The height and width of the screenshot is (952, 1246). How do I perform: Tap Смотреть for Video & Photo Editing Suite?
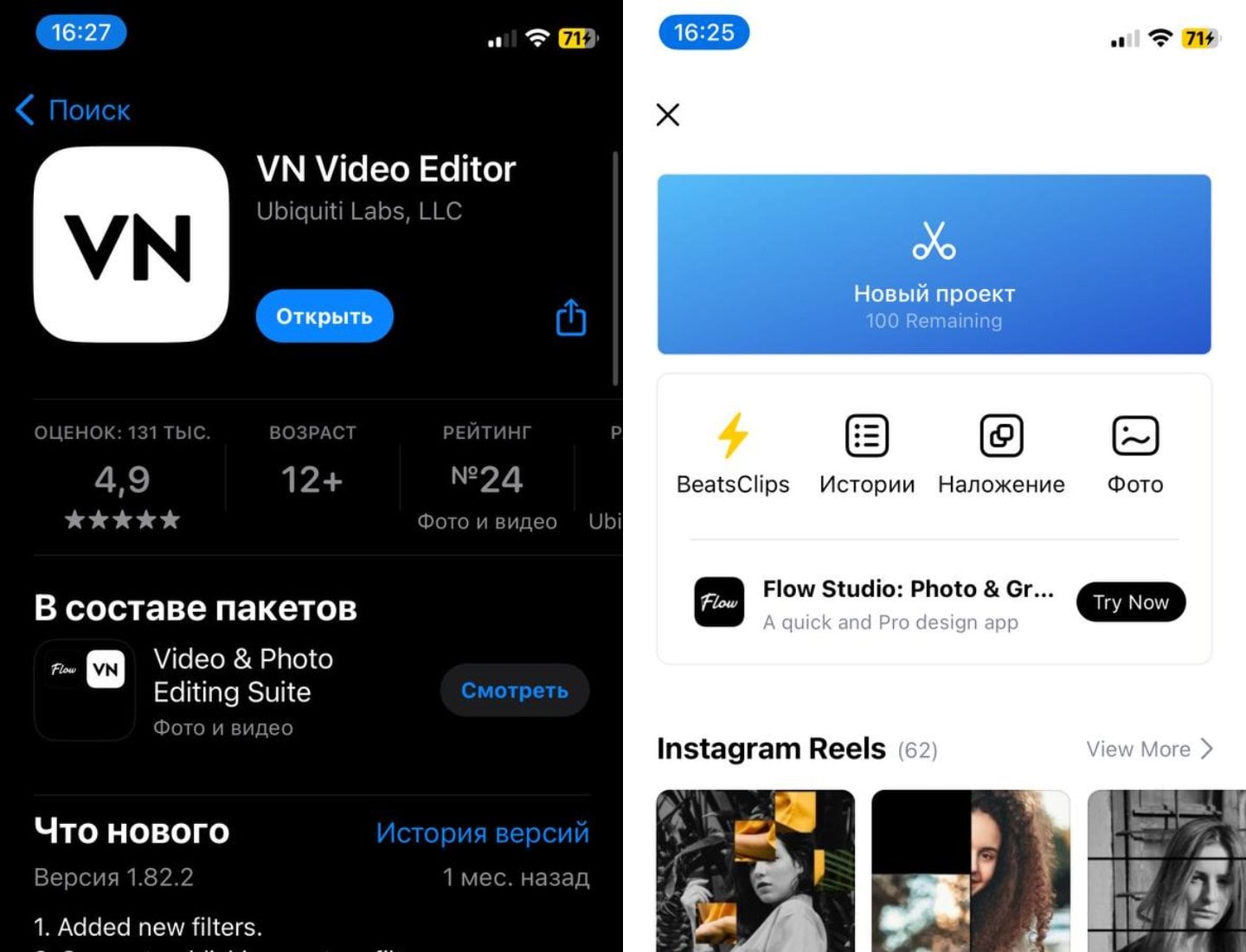tap(514, 690)
